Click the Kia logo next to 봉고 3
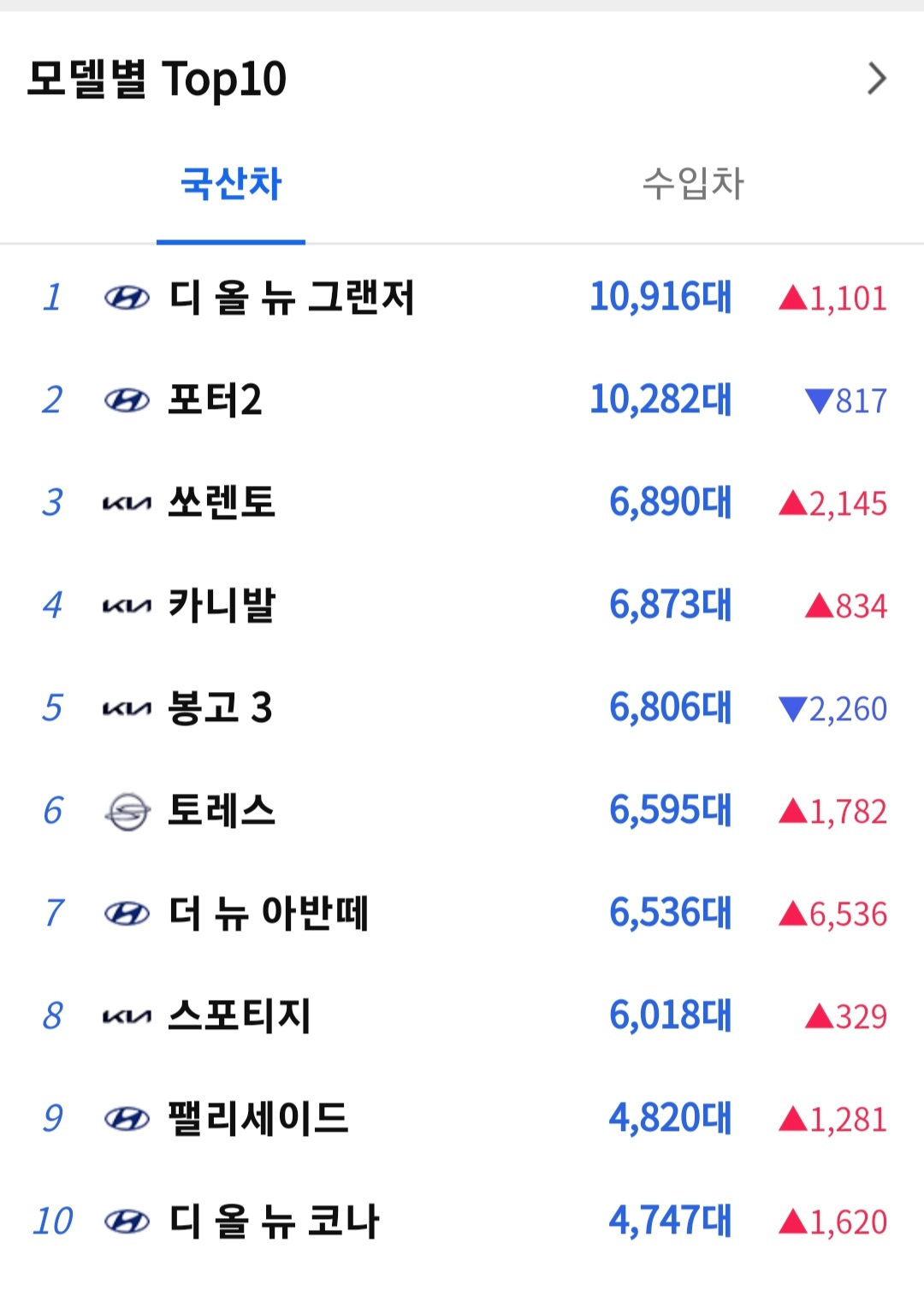This screenshot has height=1290, width=924. 126,708
